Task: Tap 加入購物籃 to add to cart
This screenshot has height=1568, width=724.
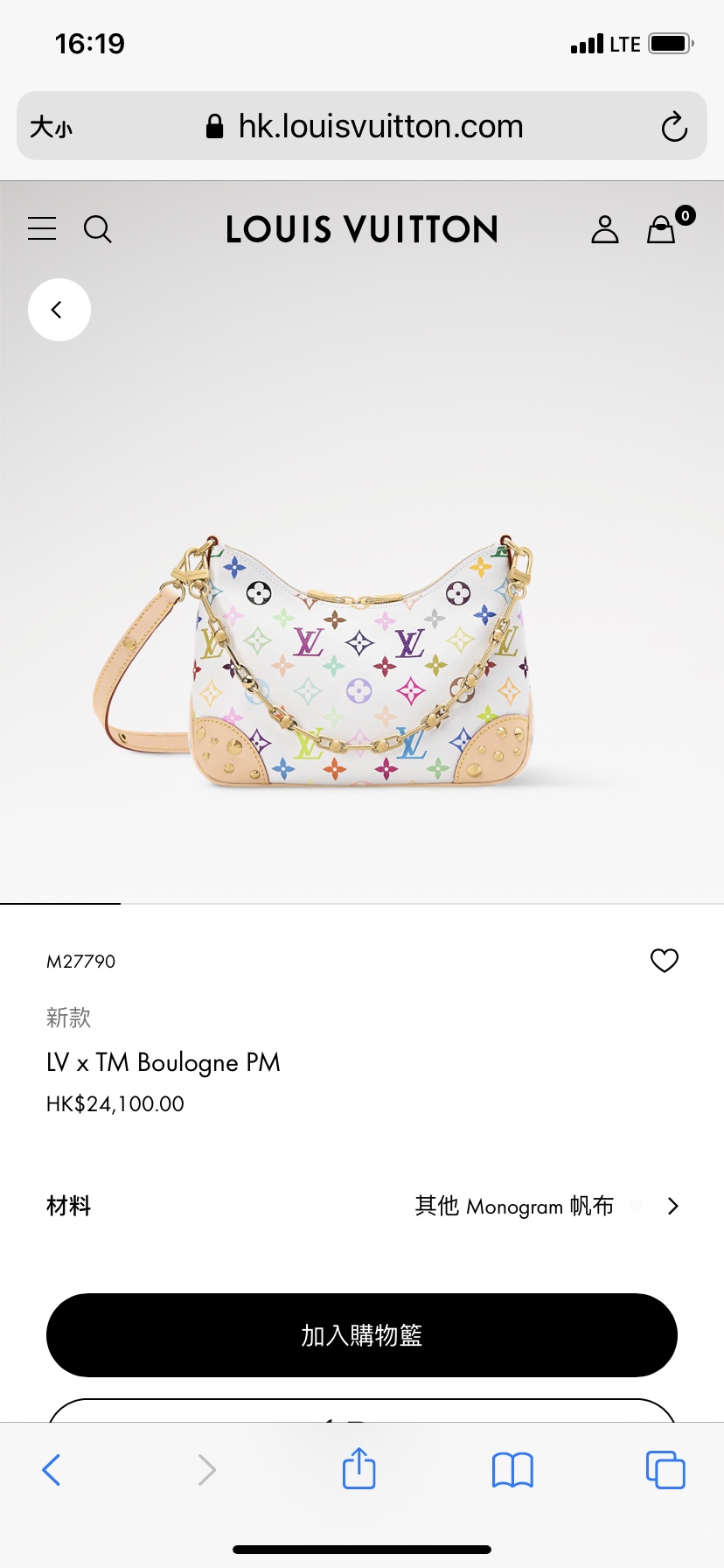Action: click(x=362, y=1335)
